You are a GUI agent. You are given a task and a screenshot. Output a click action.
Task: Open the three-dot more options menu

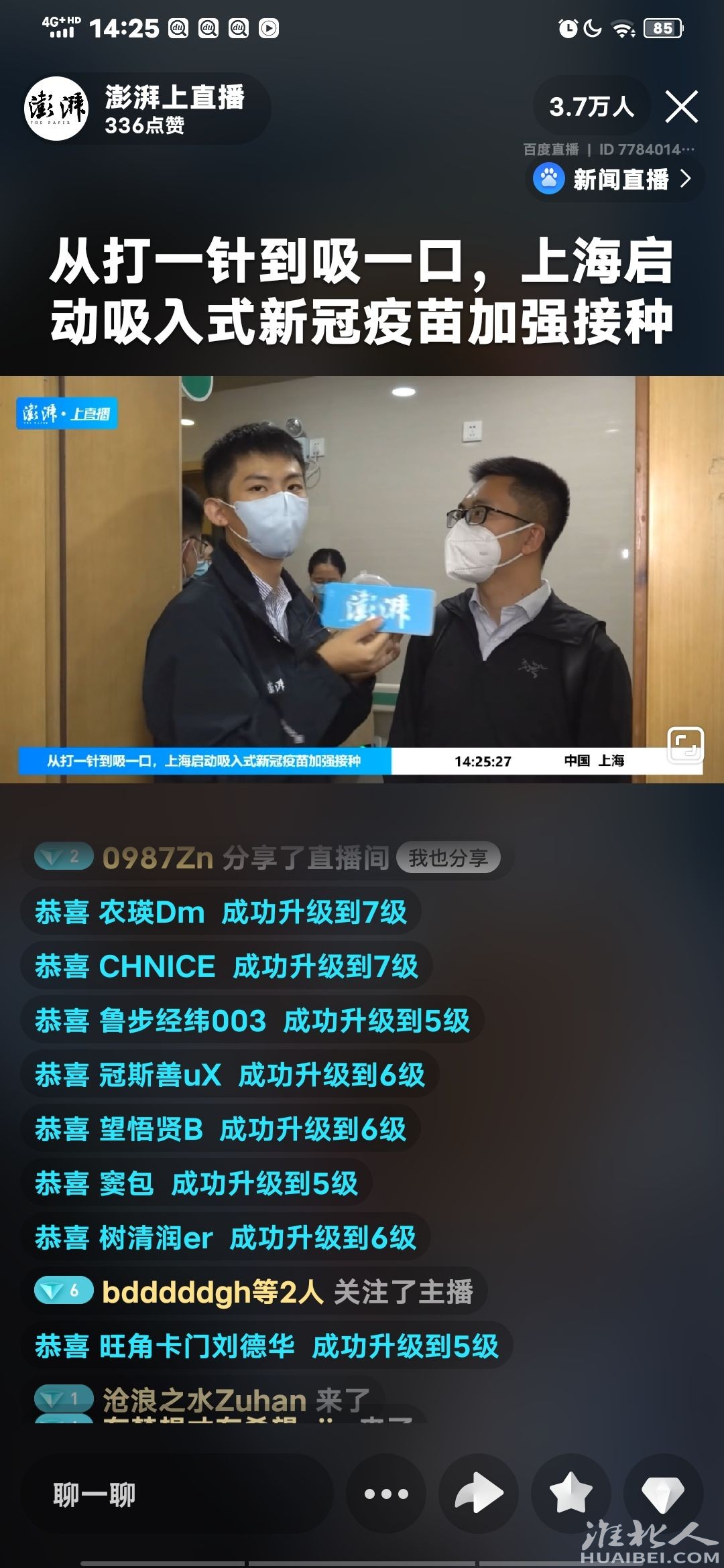[x=386, y=1494]
